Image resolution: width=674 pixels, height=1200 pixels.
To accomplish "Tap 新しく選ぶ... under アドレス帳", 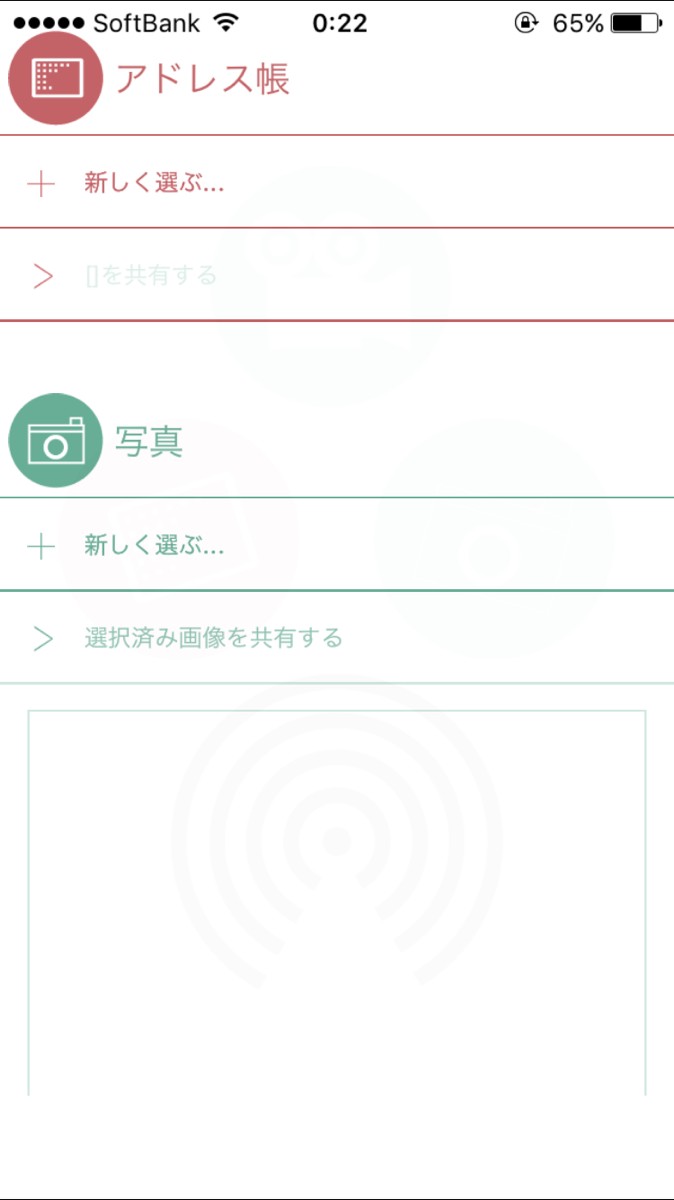I will [x=154, y=183].
